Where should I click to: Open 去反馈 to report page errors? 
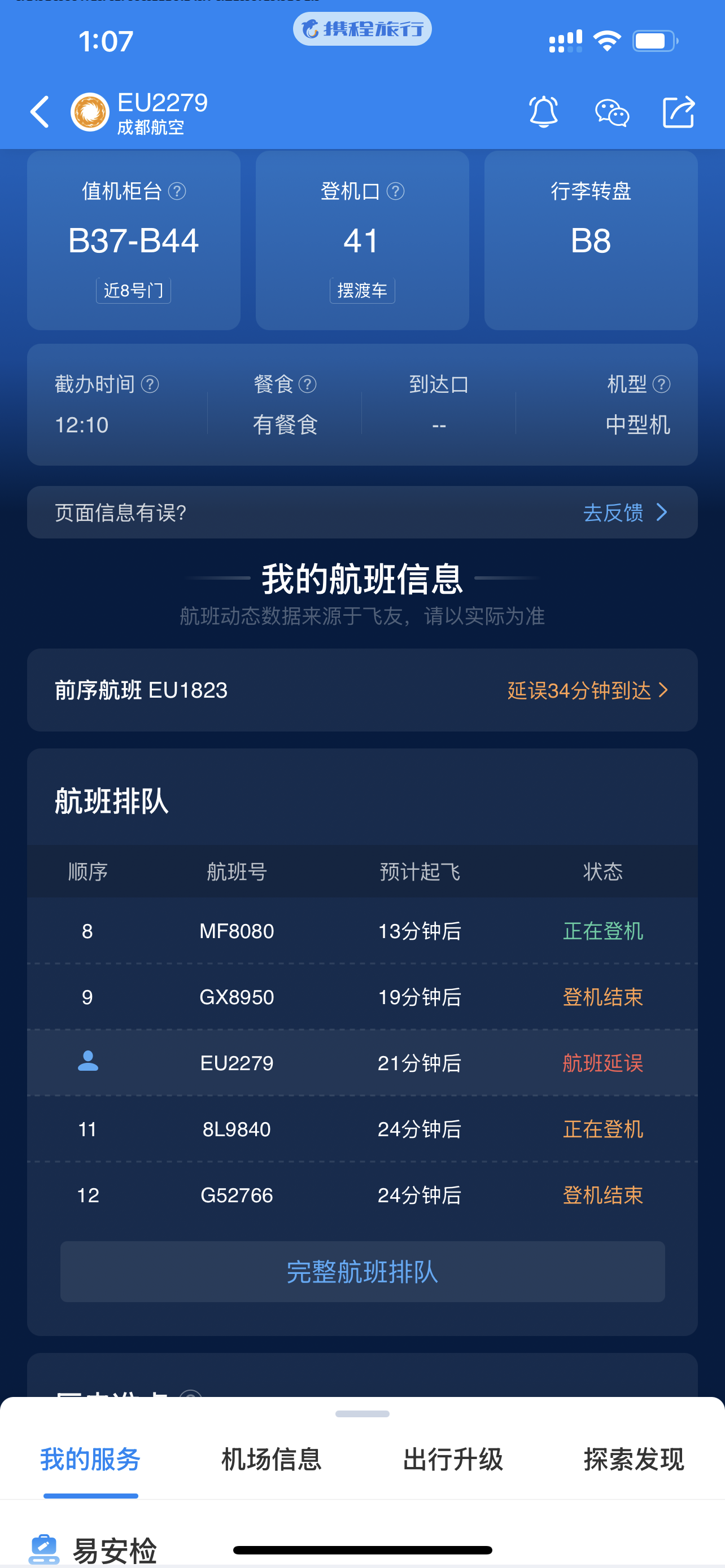click(624, 513)
